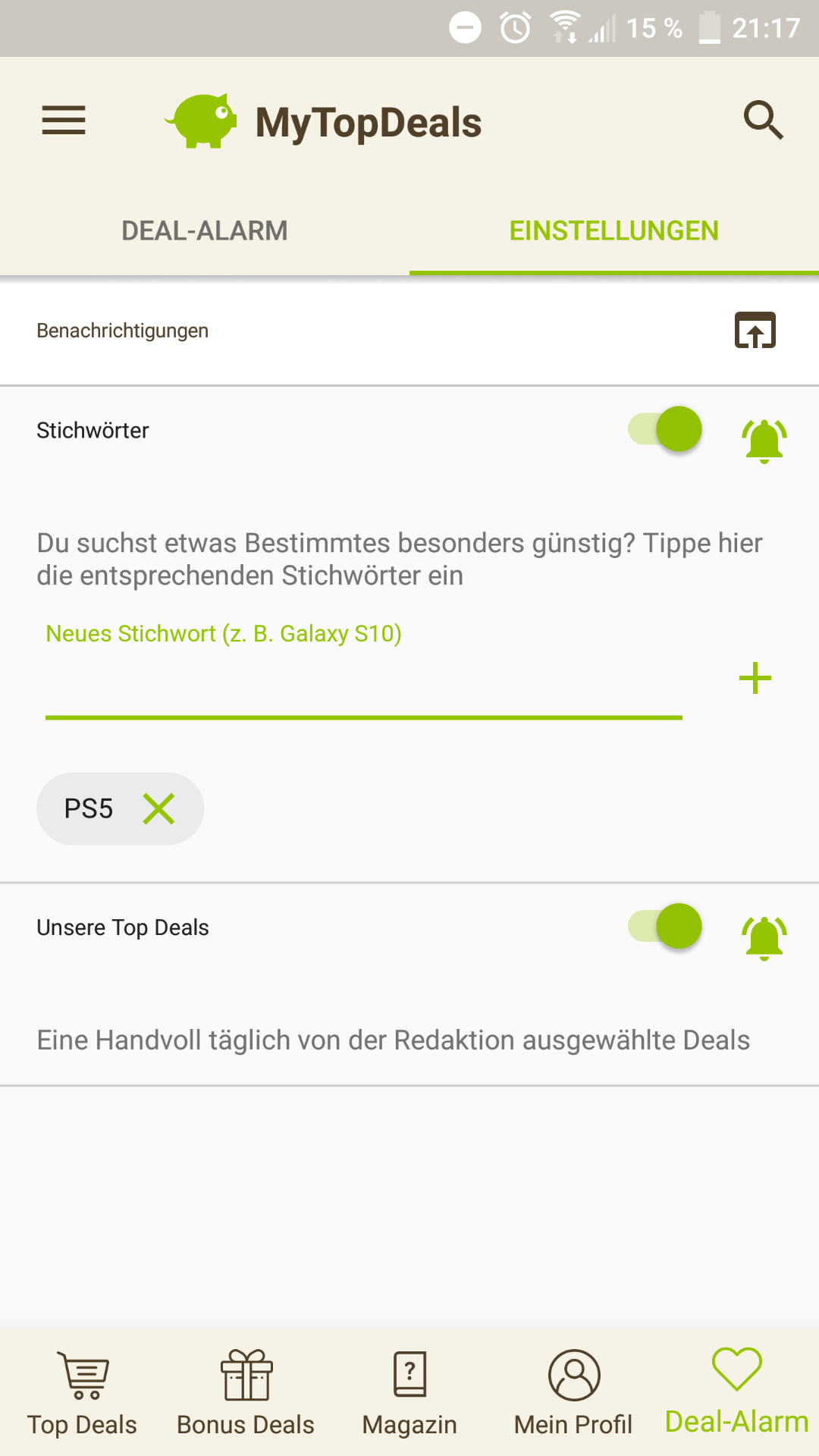The height and width of the screenshot is (1456, 819).
Task: Tap the bell icon next to Stichwörter
Action: click(x=764, y=440)
